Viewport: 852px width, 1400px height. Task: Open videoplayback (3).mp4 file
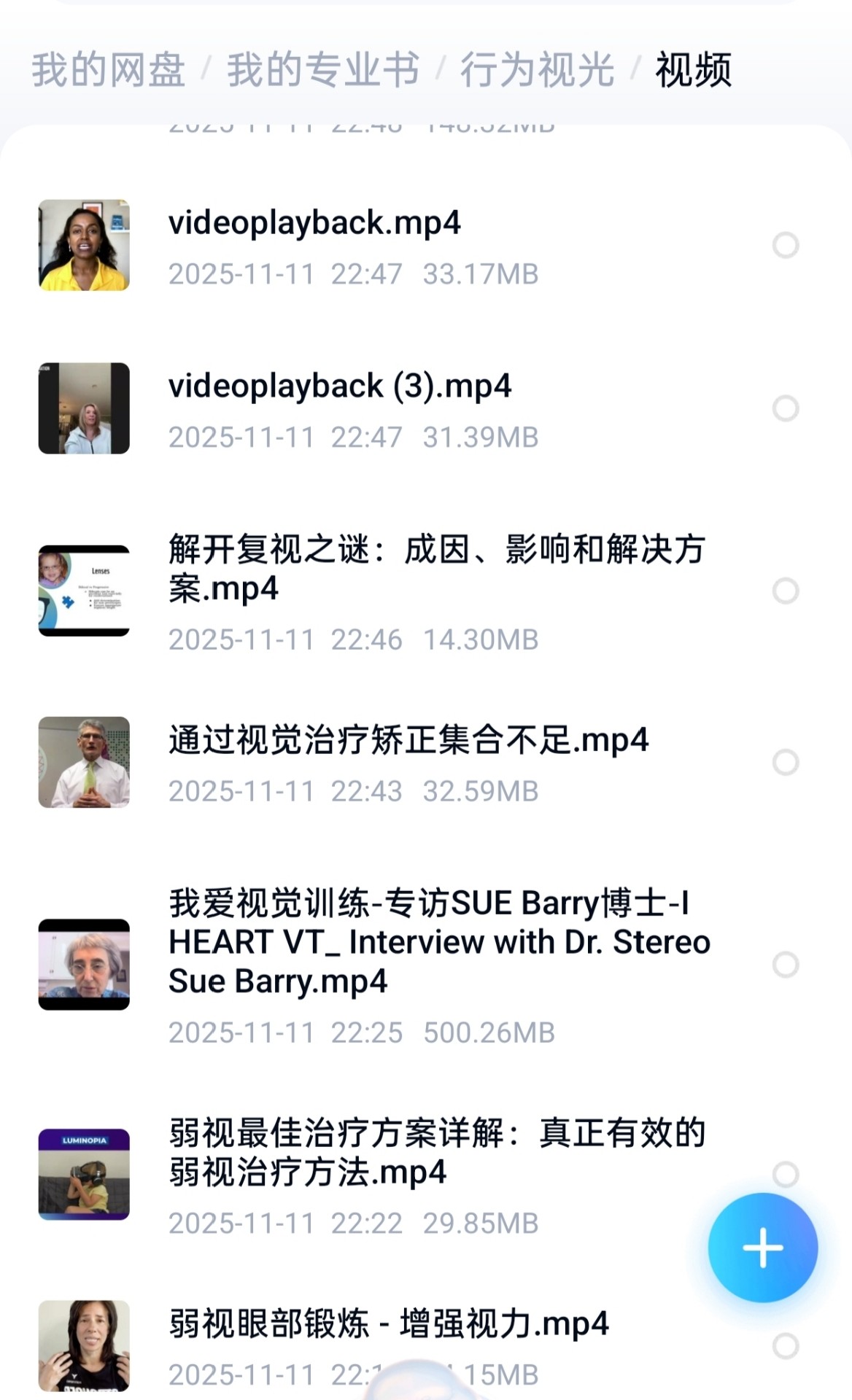click(x=339, y=386)
